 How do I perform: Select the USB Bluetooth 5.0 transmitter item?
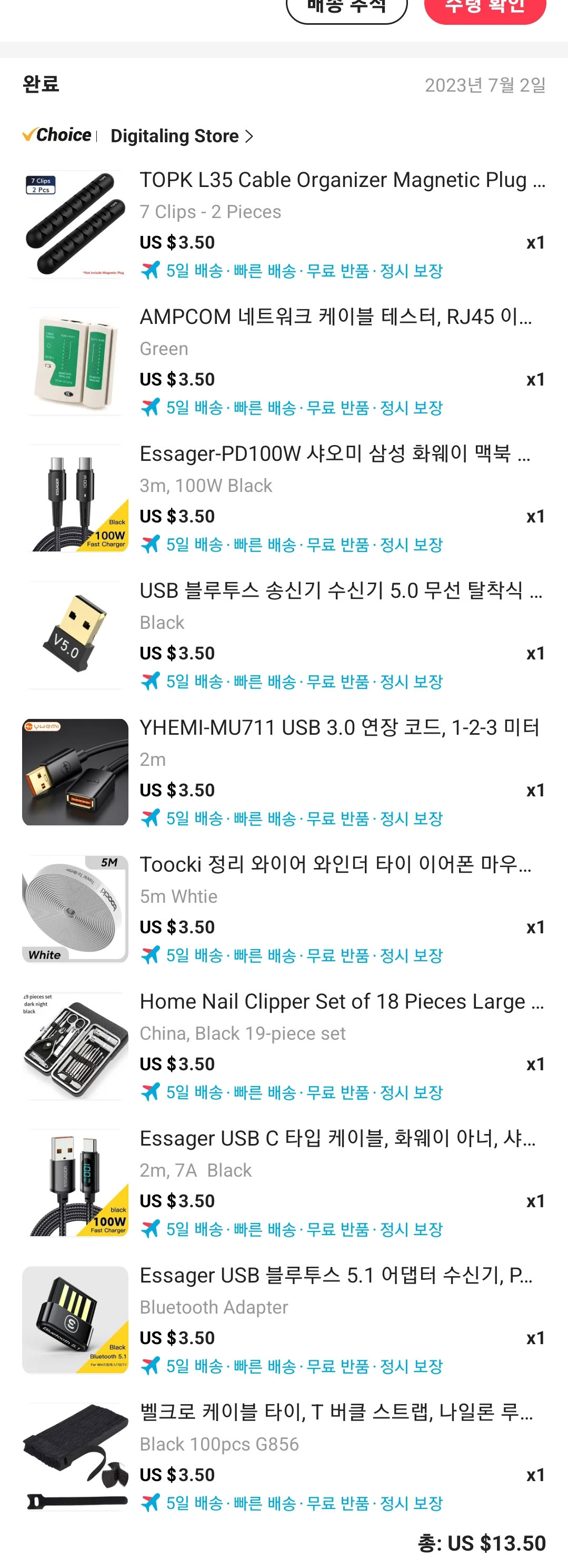[341, 591]
